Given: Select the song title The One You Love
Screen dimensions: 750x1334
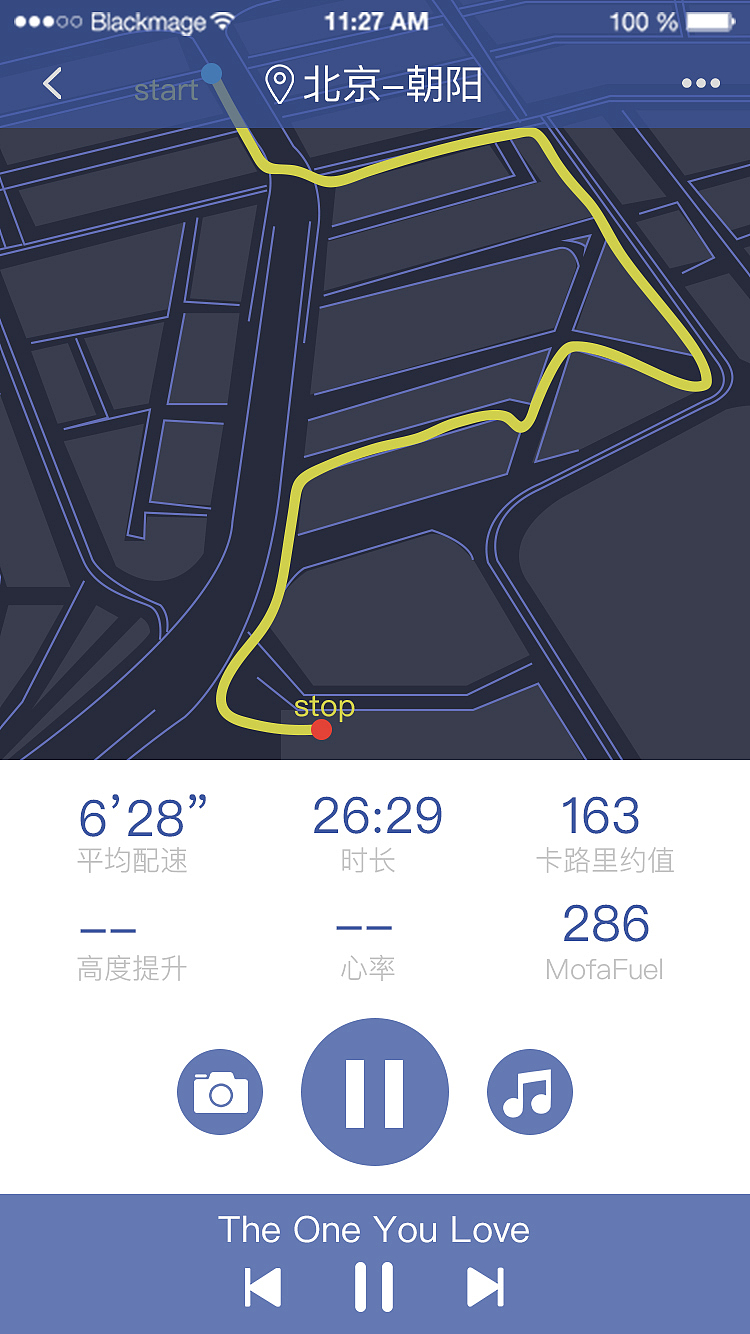Looking at the screenshot, I should 374,1229.
